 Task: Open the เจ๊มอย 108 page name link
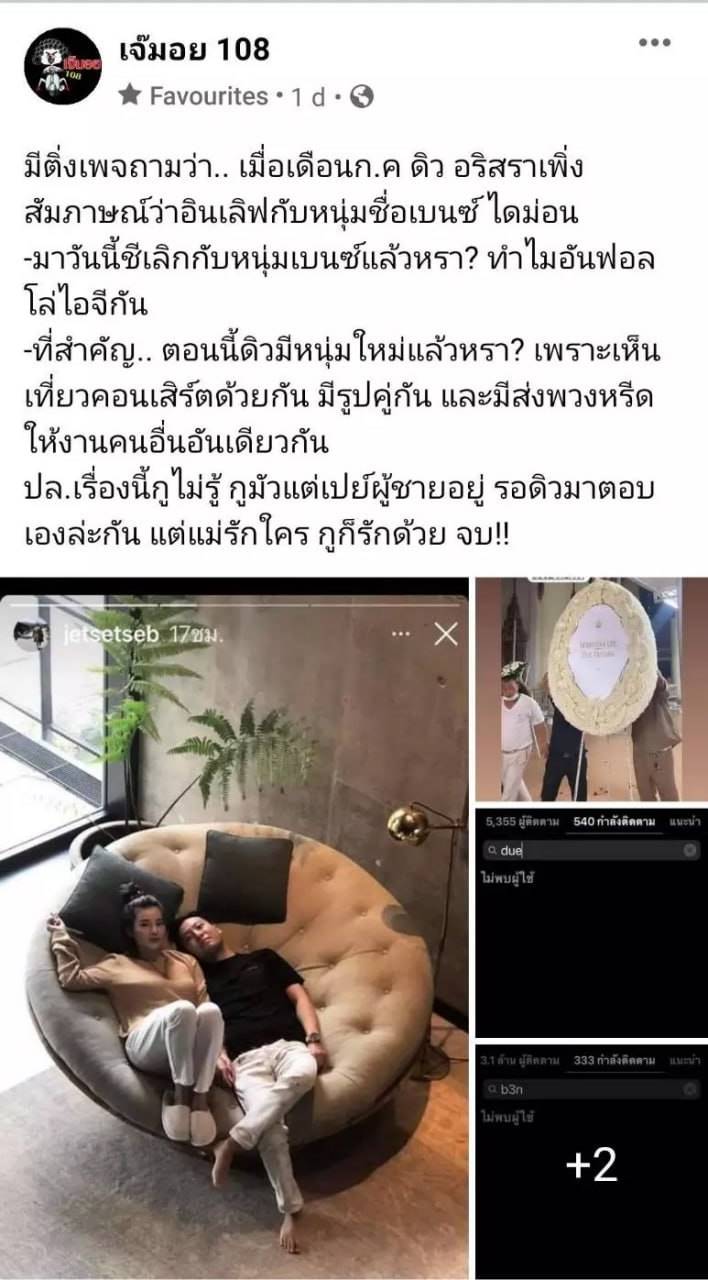(194, 49)
